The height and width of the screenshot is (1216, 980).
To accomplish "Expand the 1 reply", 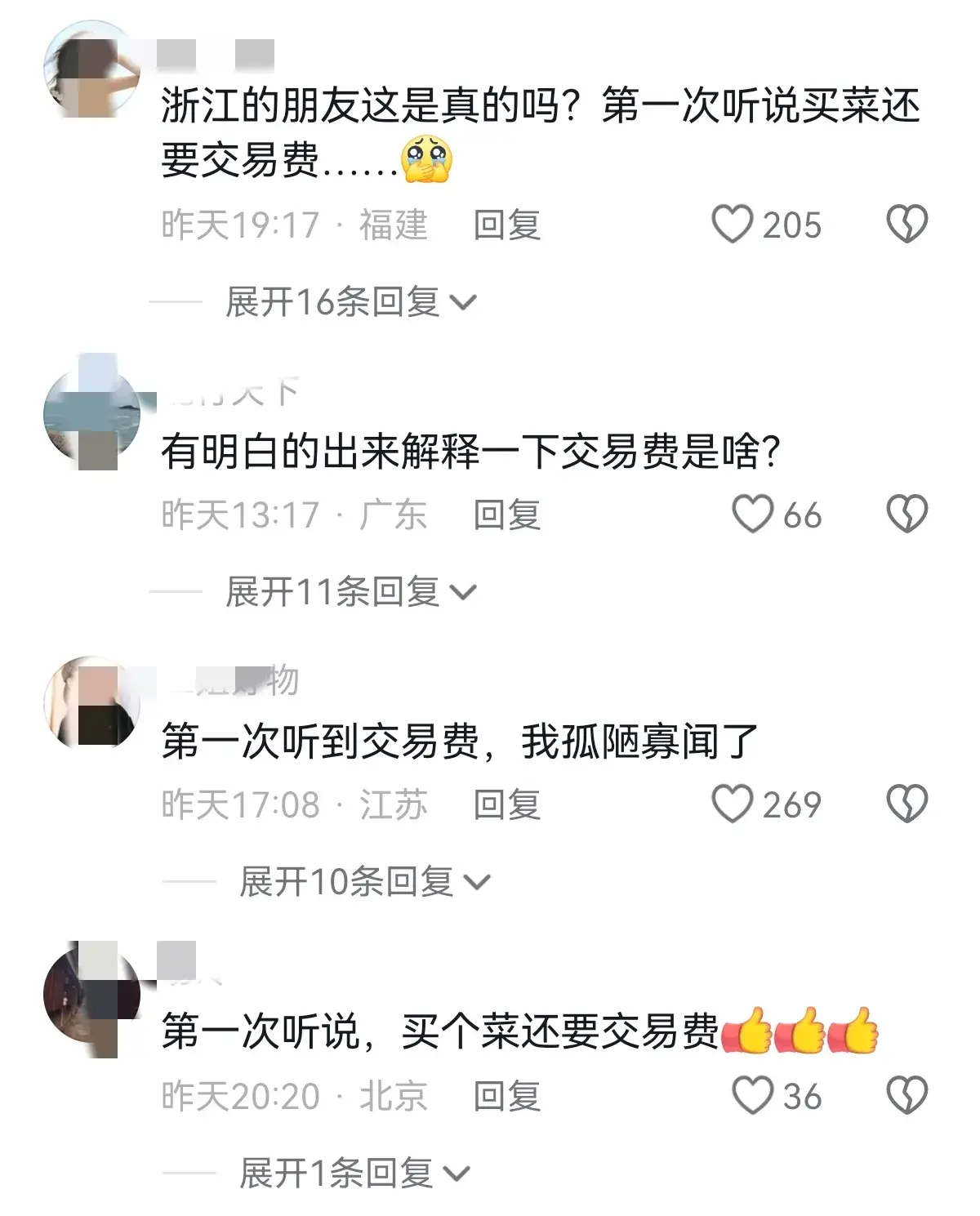I will point(354,1174).
